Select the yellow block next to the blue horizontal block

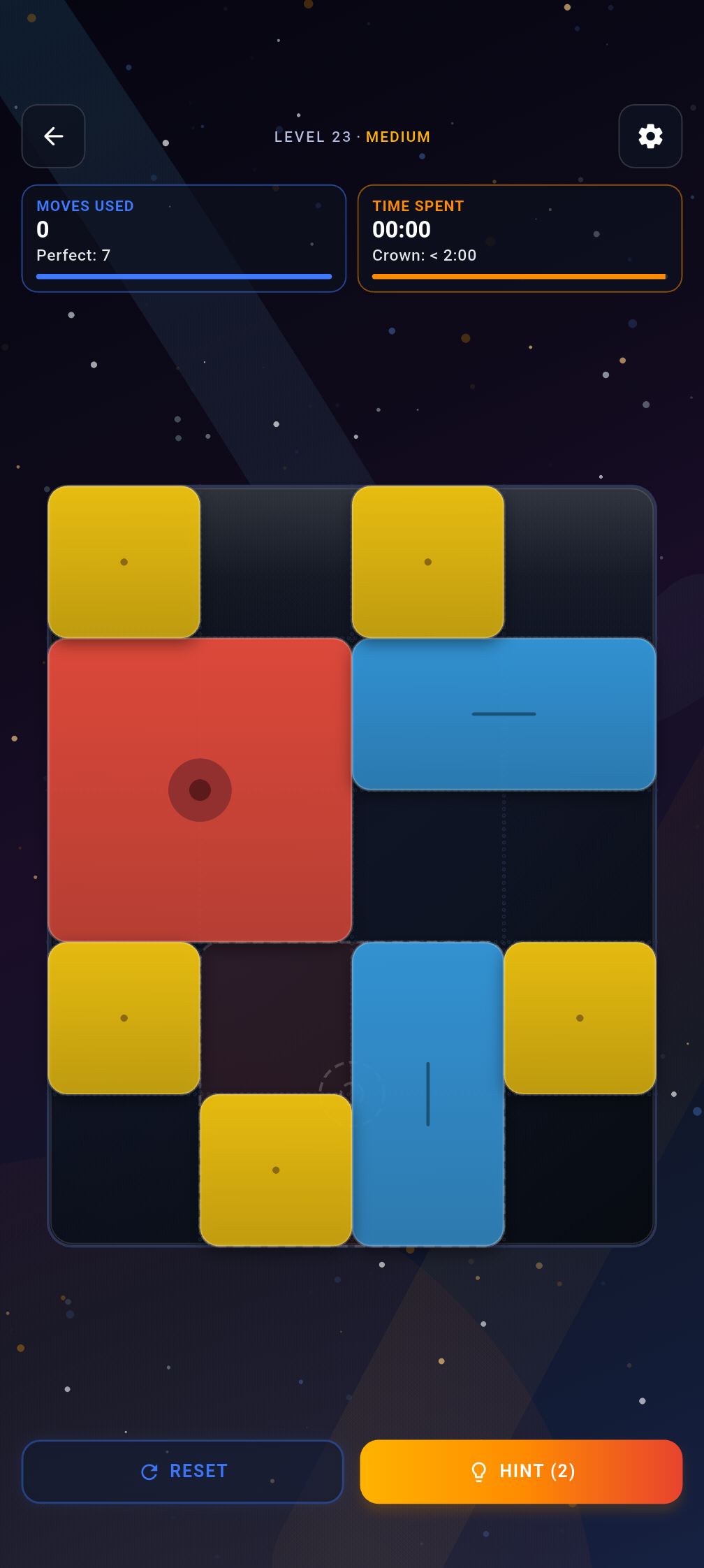(427, 560)
